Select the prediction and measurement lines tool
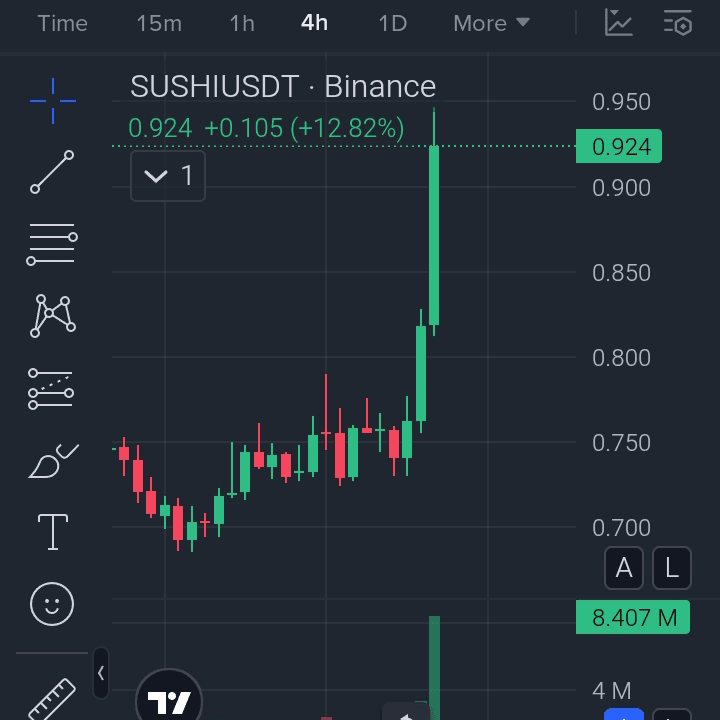This screenshot has width=720, height=720. 52,388
